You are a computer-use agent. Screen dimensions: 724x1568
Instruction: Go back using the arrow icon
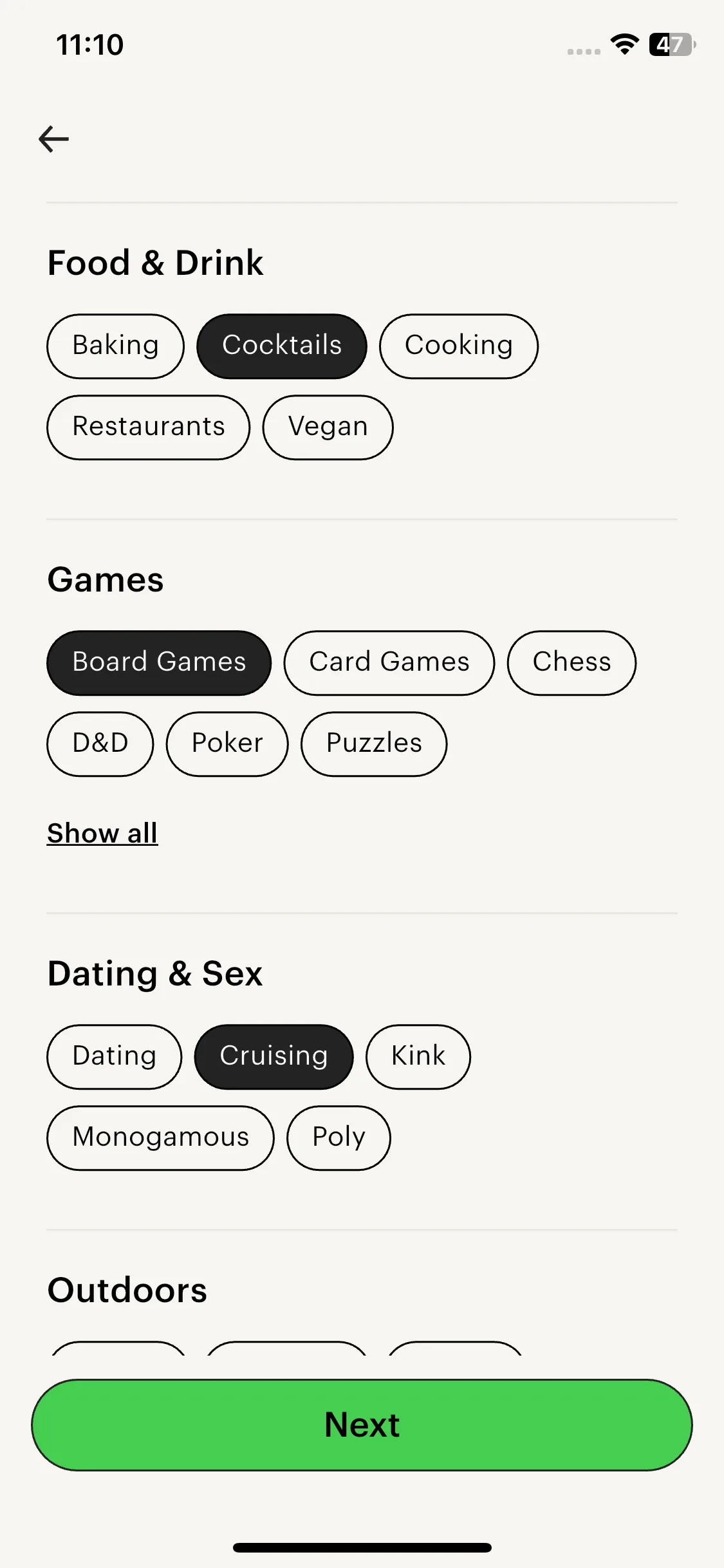tap(54, 139)
